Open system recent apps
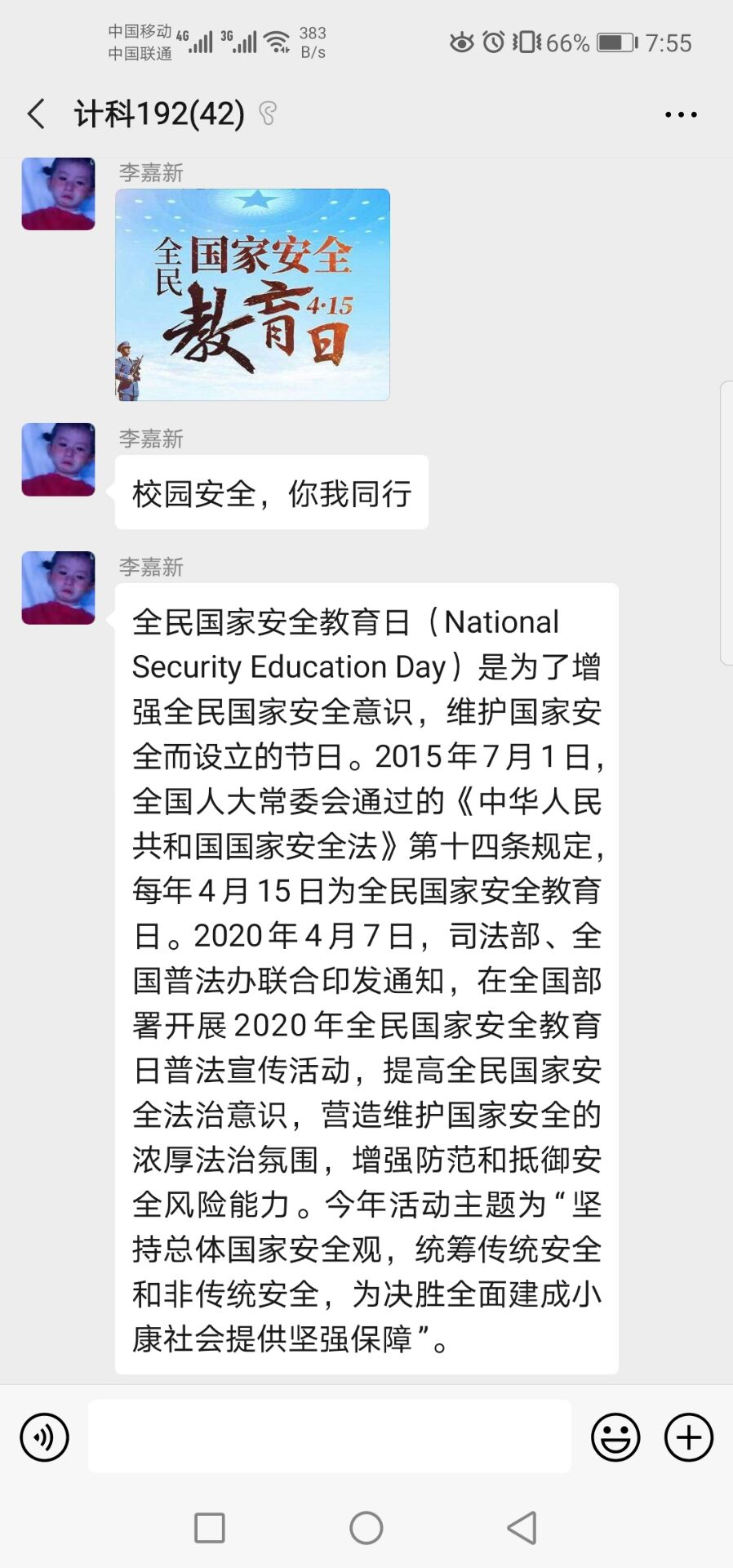The width and height of the screenshot is (733, 1568). tap(210, 1527)
